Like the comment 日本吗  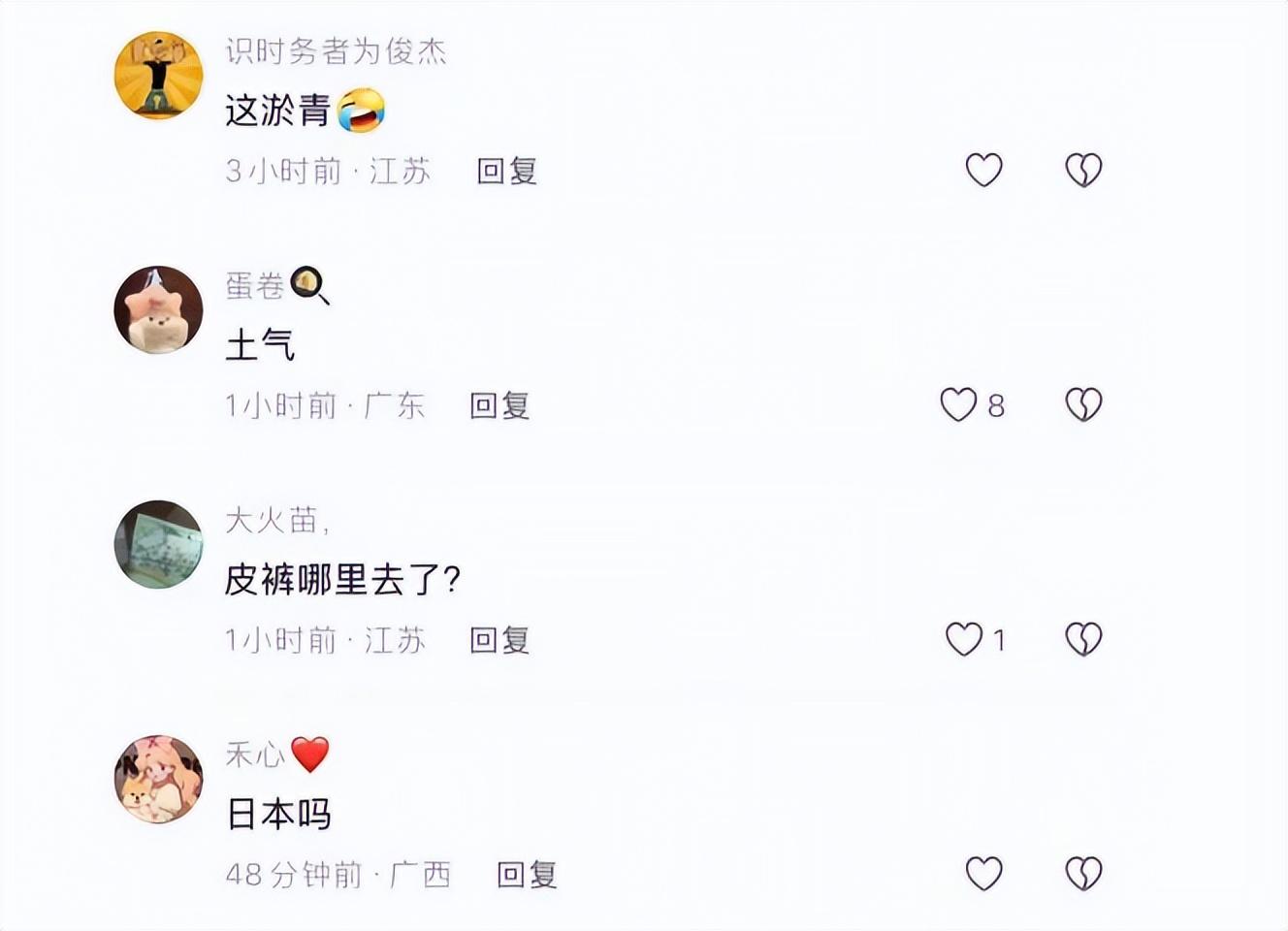click(x=983, y=874)
